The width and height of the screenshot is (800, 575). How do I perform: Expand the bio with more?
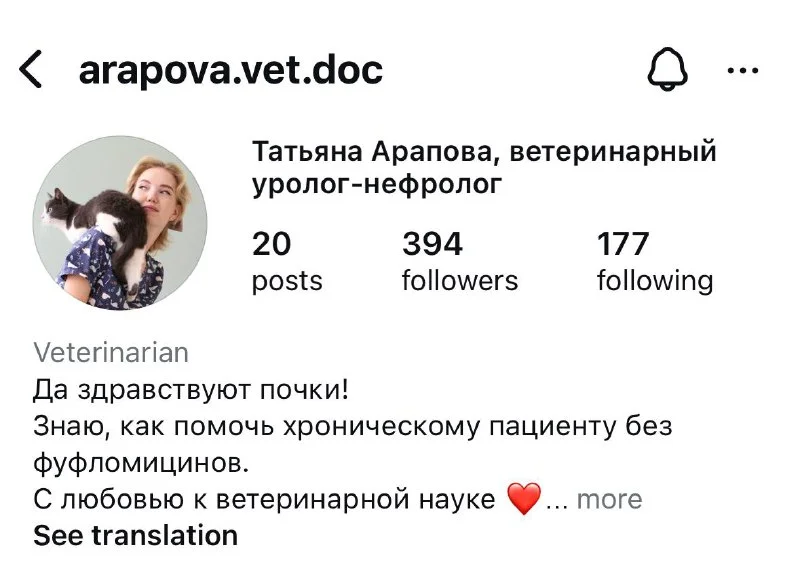tap(609, 498)
